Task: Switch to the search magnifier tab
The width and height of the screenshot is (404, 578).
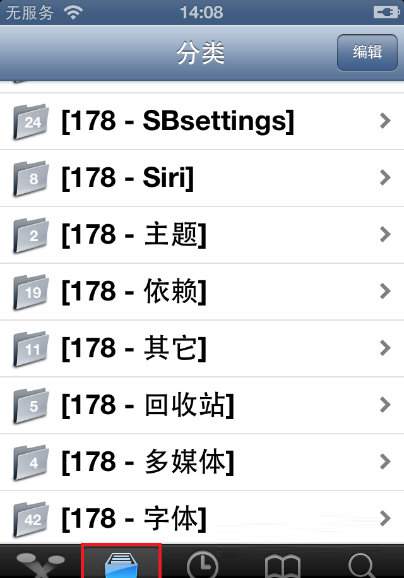Action: click(x=363, y=562)
